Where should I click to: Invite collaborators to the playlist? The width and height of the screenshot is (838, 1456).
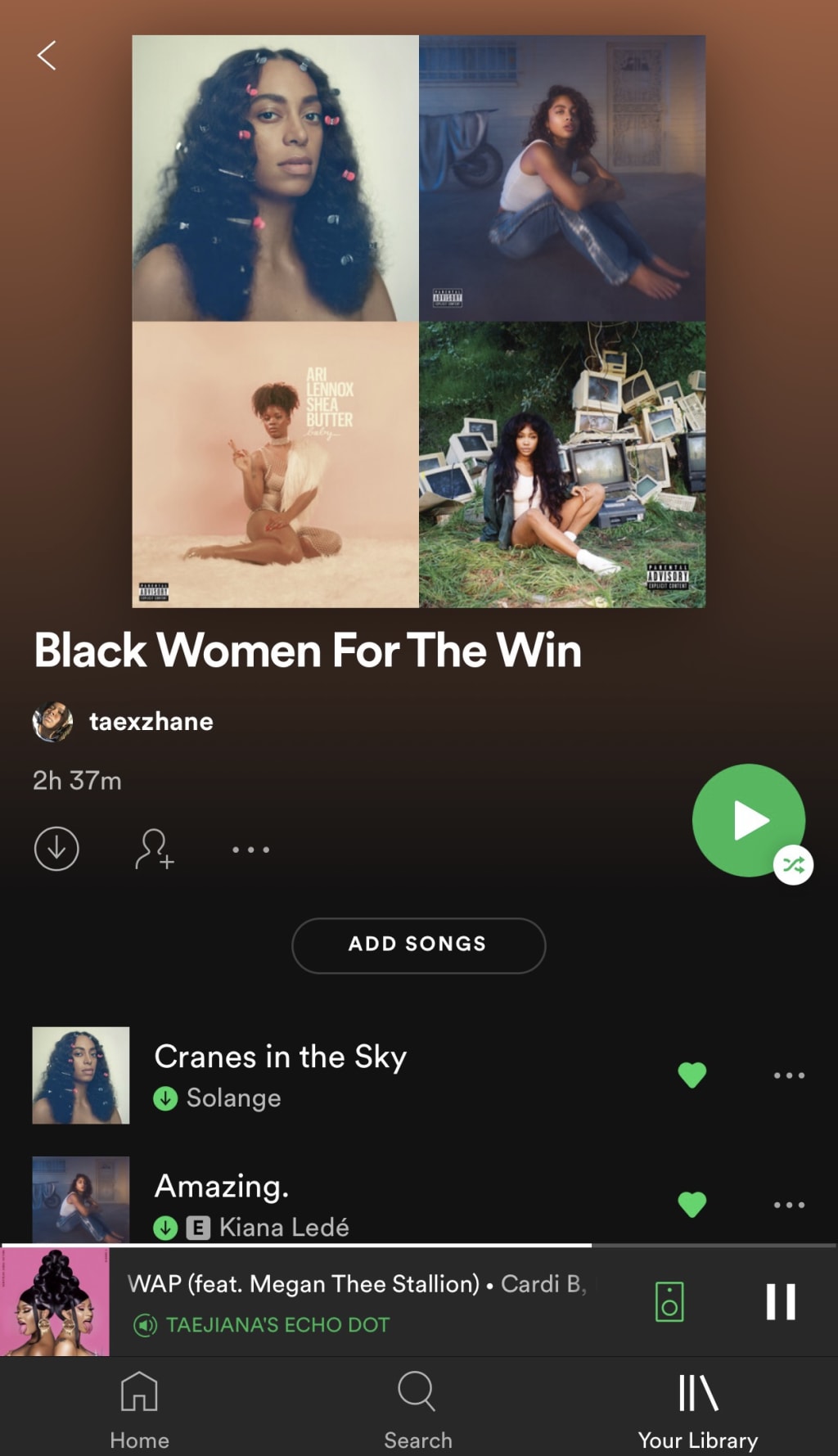click(x=154, y=849)
